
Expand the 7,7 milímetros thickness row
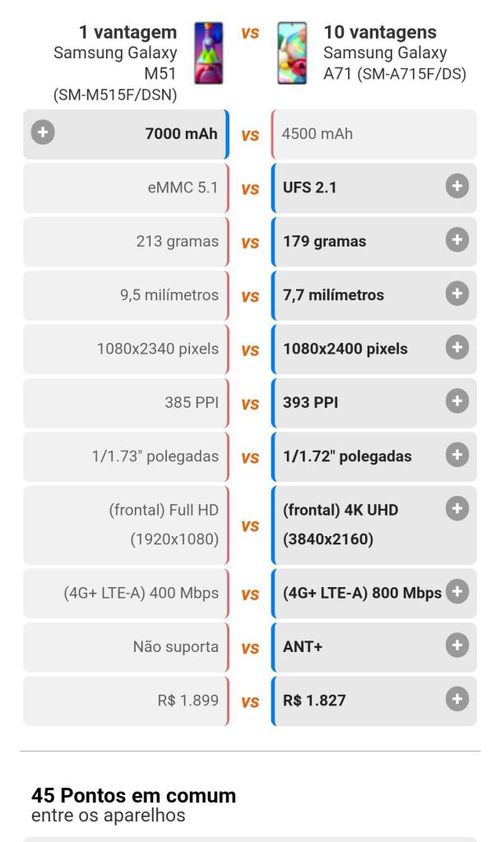[457, 293]
